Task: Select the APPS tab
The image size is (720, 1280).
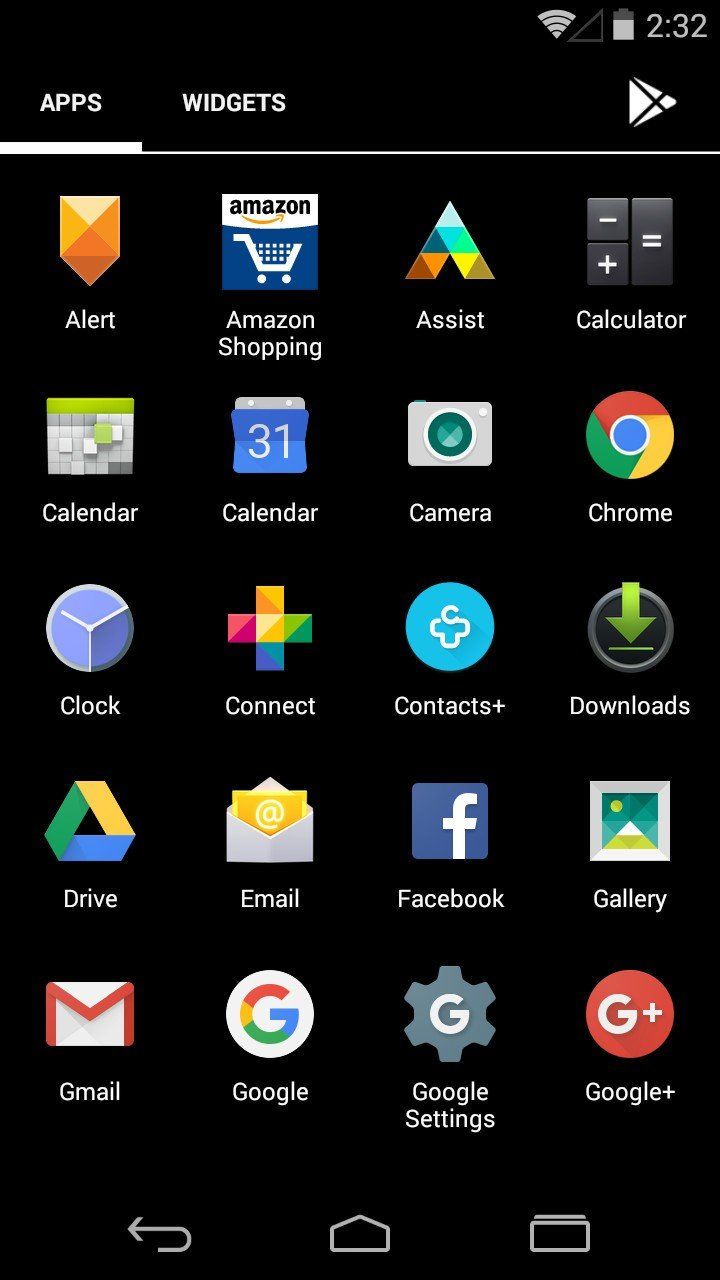Action: pyautogui.click(x=70, y=102)
